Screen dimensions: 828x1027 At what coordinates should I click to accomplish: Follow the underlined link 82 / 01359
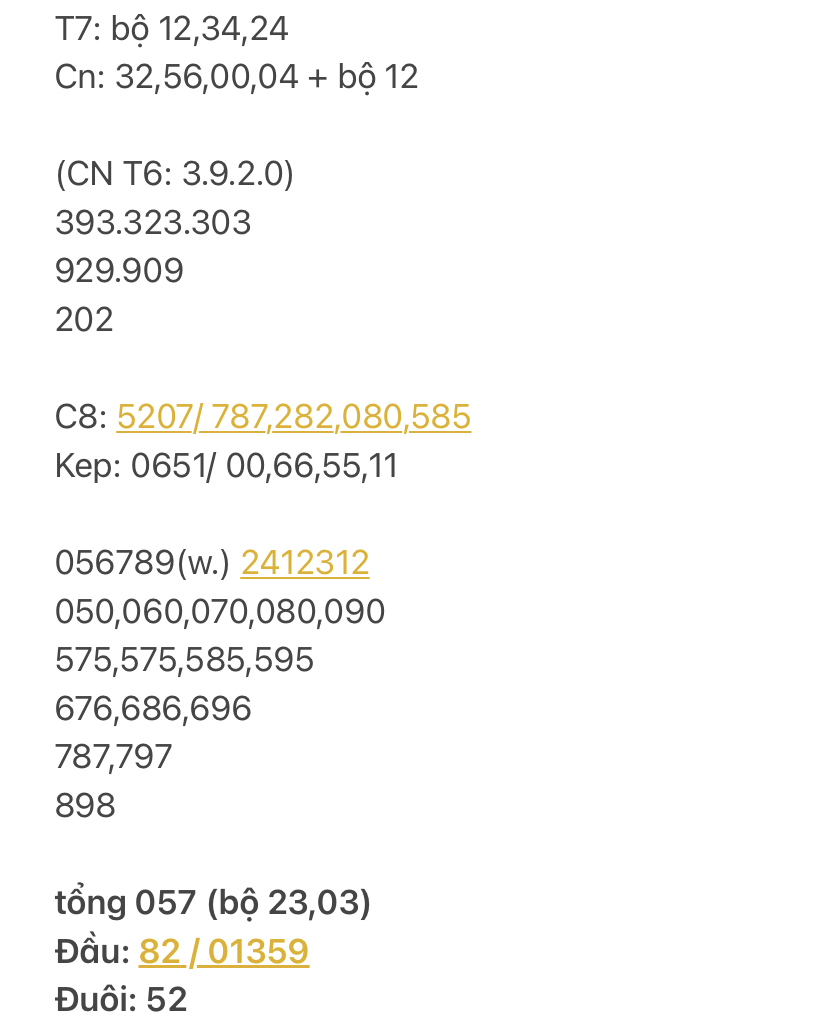223,952
